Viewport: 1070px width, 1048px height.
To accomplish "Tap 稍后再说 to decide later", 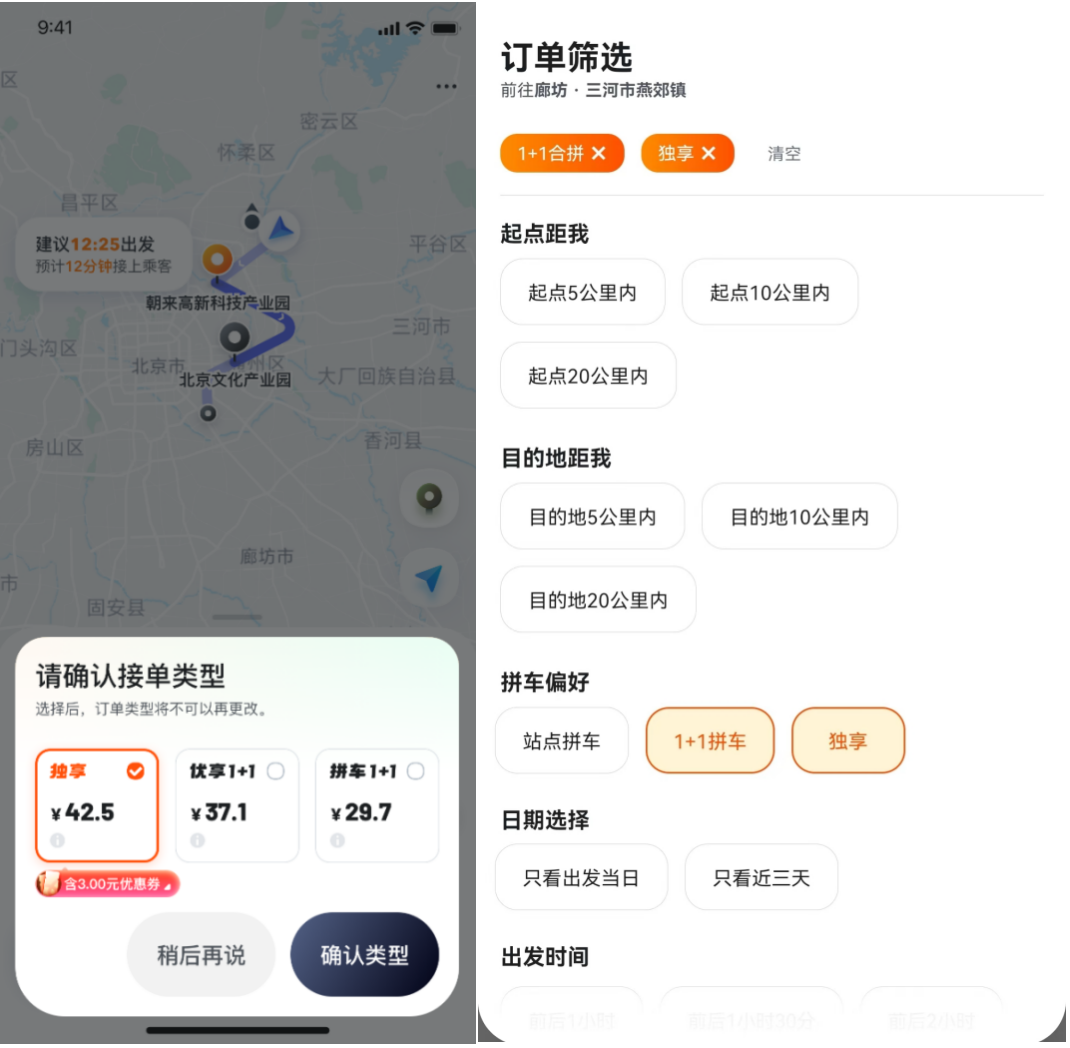I will [x=201, y=955].
